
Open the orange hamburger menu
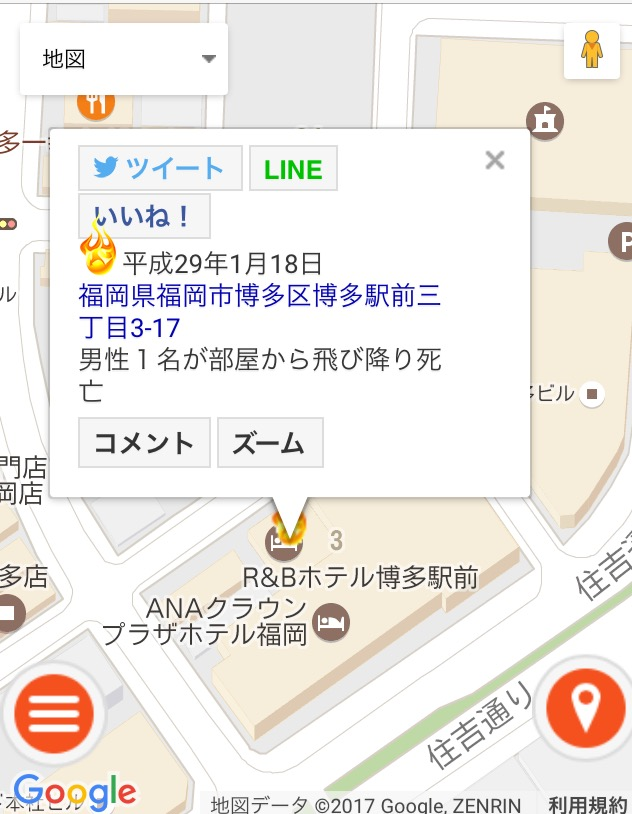(54, 713)
